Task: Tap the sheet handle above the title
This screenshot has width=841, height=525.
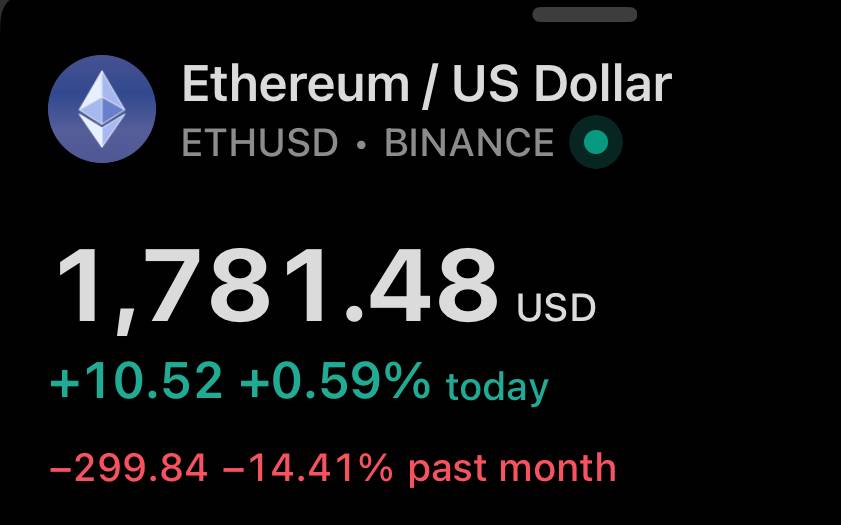Action: point(585,14)
